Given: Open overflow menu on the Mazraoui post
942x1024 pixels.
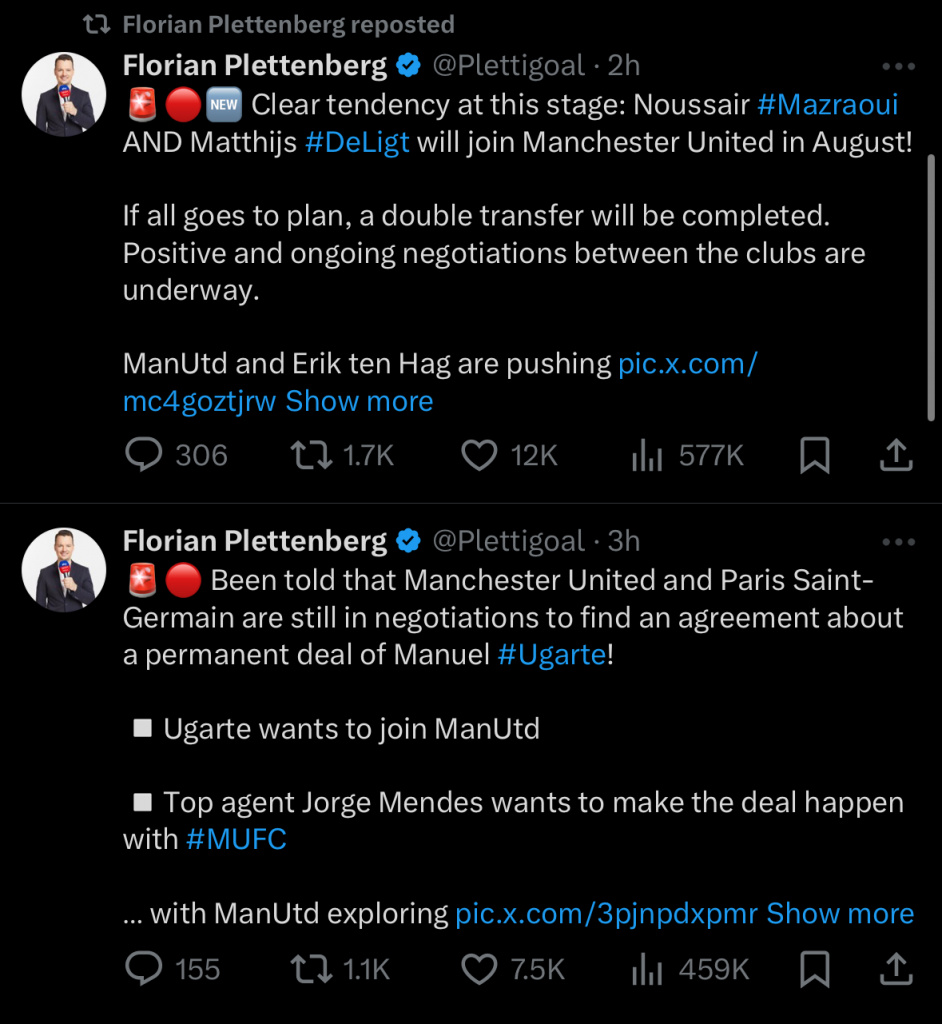Looking at the screenshot, I should pos(898,67).
